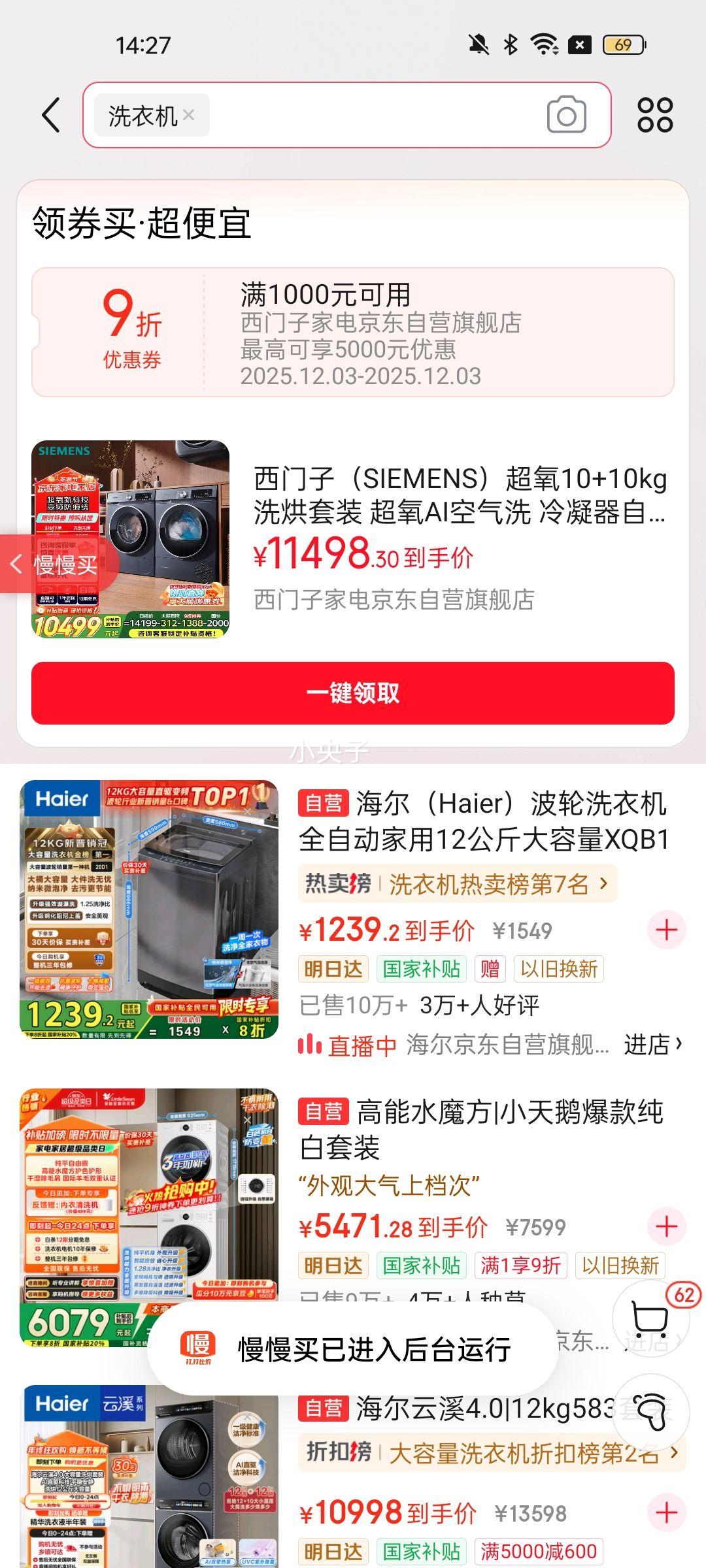
Task: Claim coupons with 一键领取
Action: click(353, 693)
